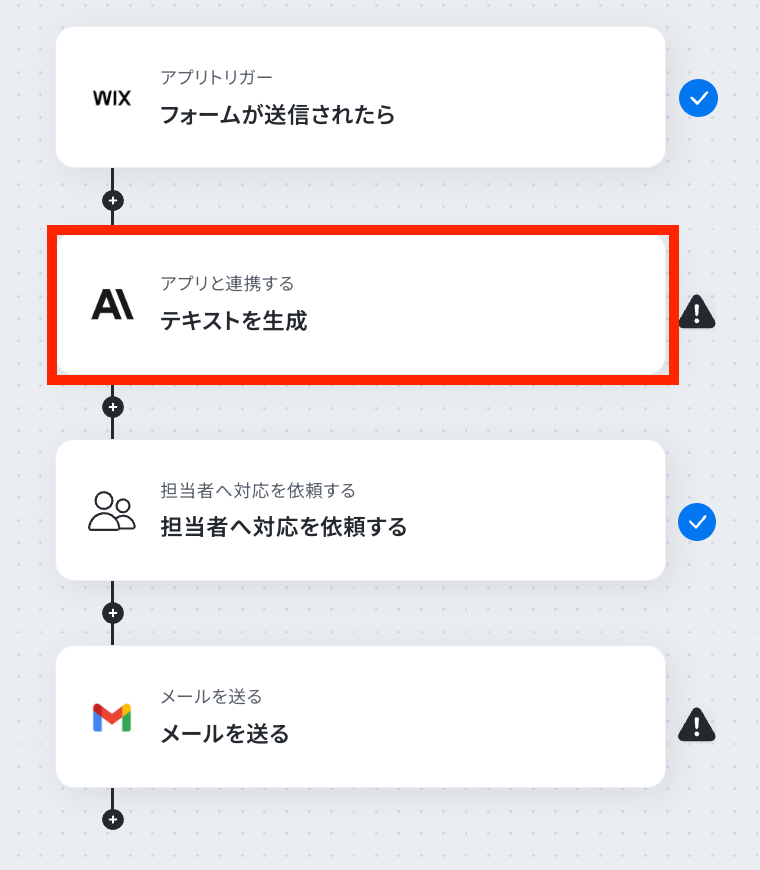The image size is (760, 870).
Task: Open the Gmail メールを送る step card
Action: [x=360, y=716]
